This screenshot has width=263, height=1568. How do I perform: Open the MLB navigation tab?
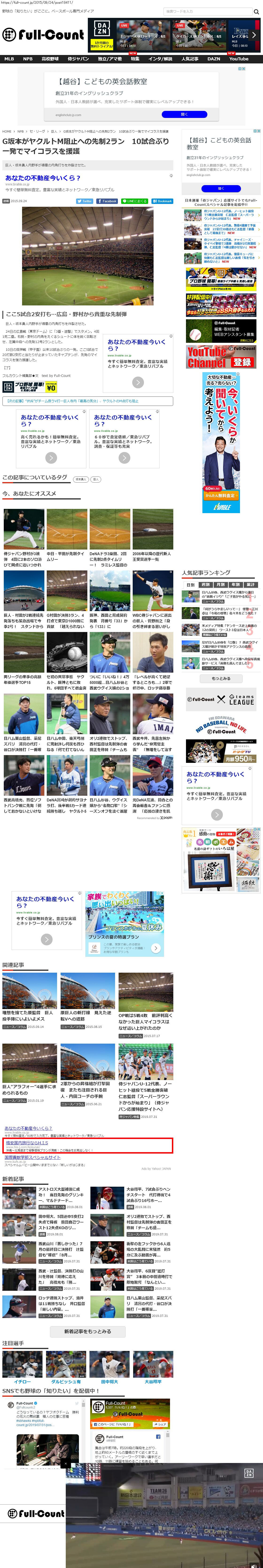coord(9,59)
